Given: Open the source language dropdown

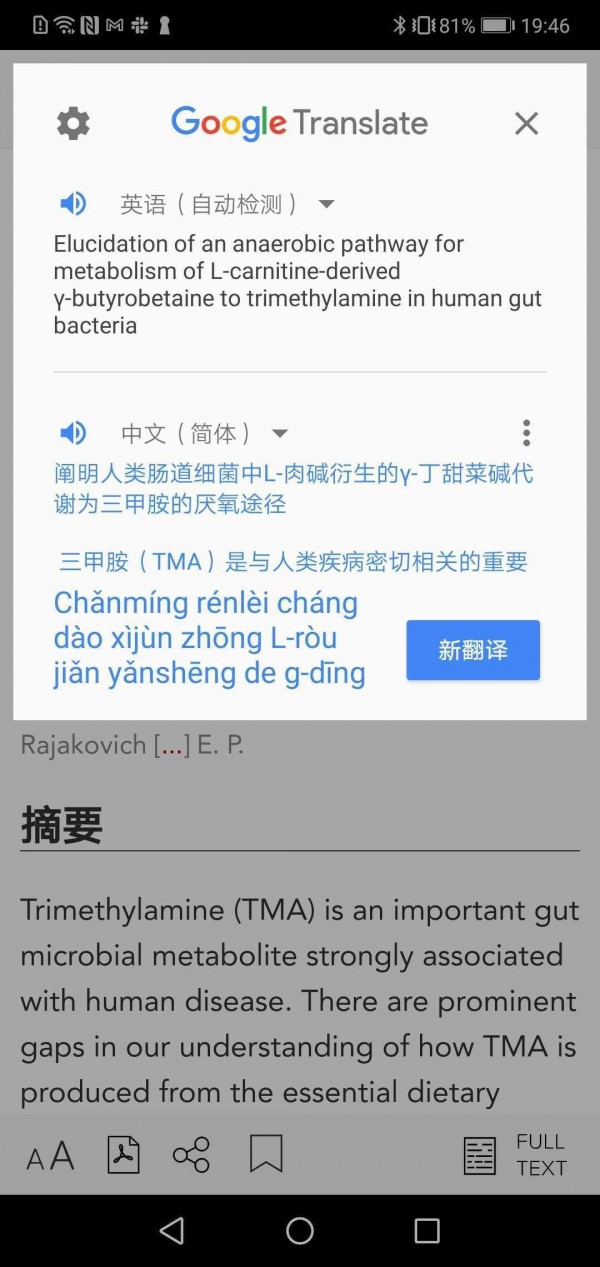Looking at the screenshot, I should pyautogui.click(x=326, y=204).
